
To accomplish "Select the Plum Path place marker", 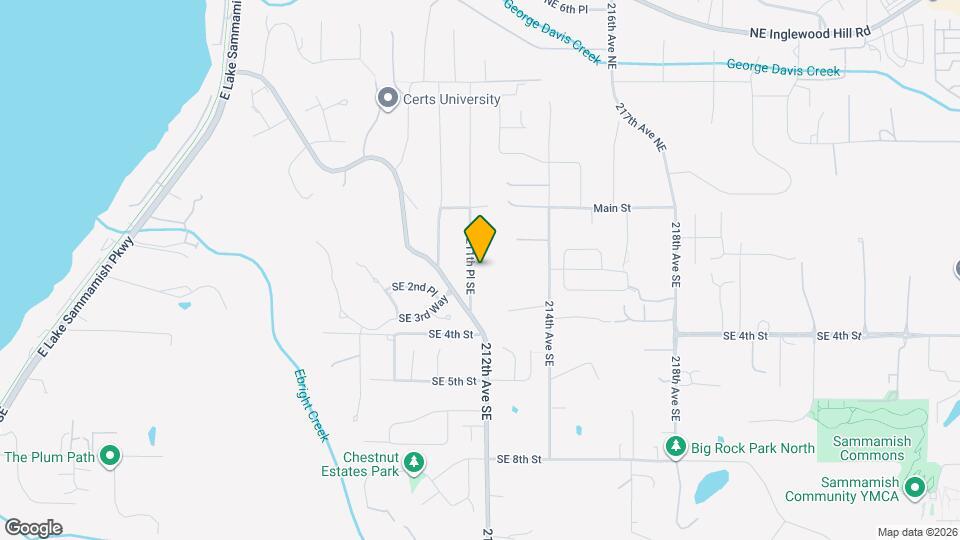I will (111, 458).
